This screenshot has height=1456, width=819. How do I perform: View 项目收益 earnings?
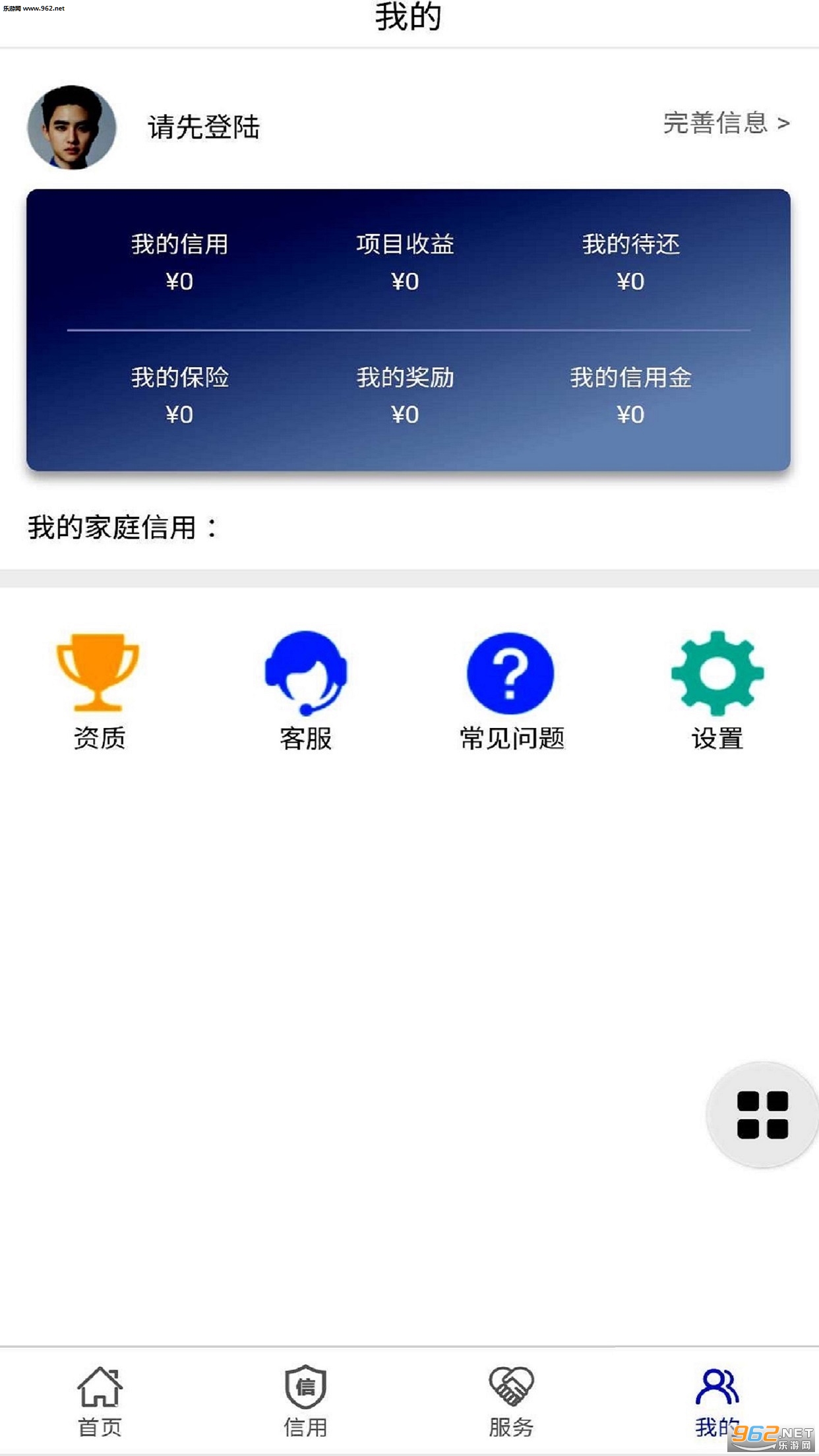coord(405,262)
